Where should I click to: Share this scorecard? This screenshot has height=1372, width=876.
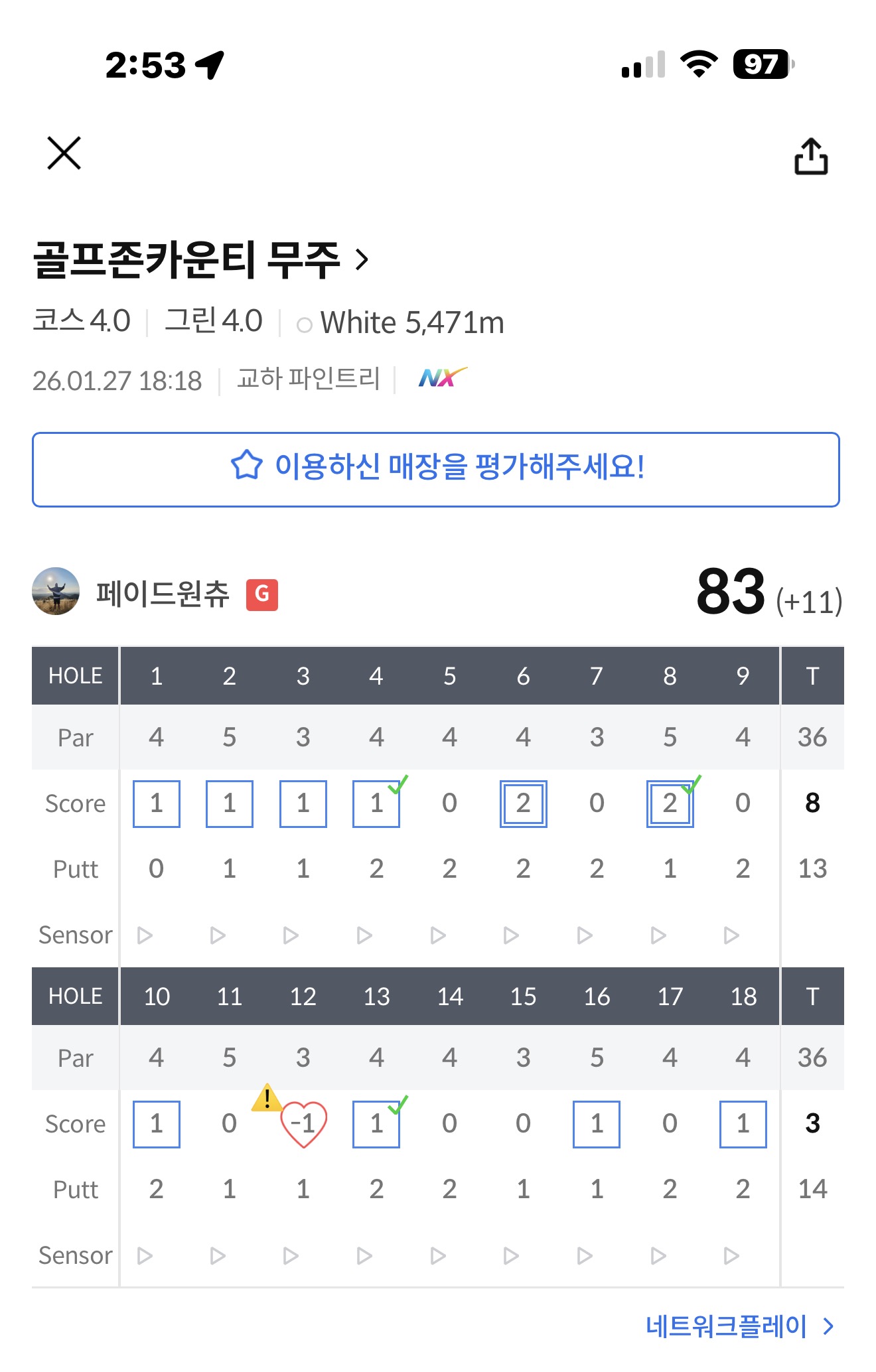tap(811, 157)
